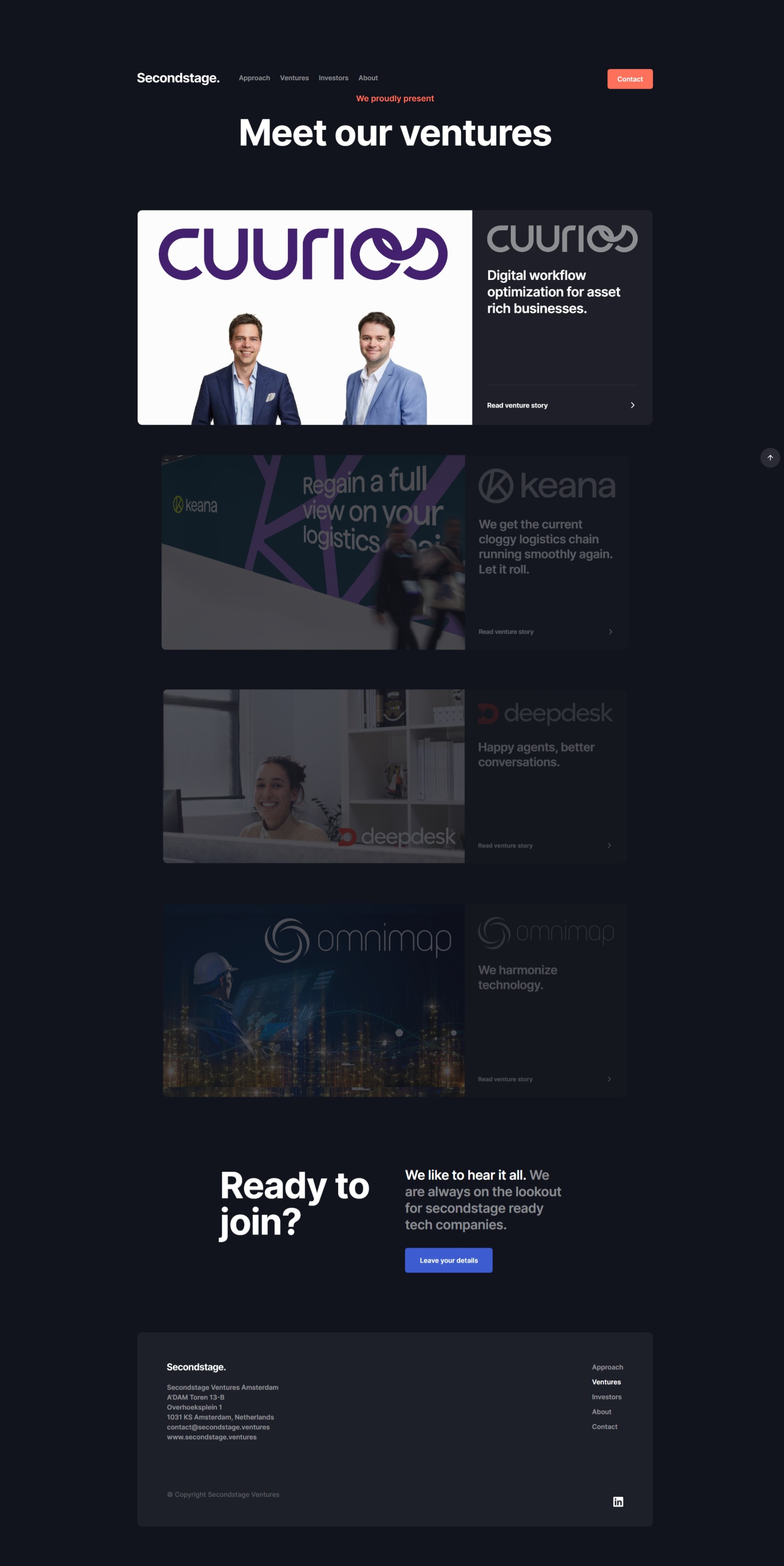Open Investors link in the footer
Viewport: 784px width, 1566px height.
606,1397
